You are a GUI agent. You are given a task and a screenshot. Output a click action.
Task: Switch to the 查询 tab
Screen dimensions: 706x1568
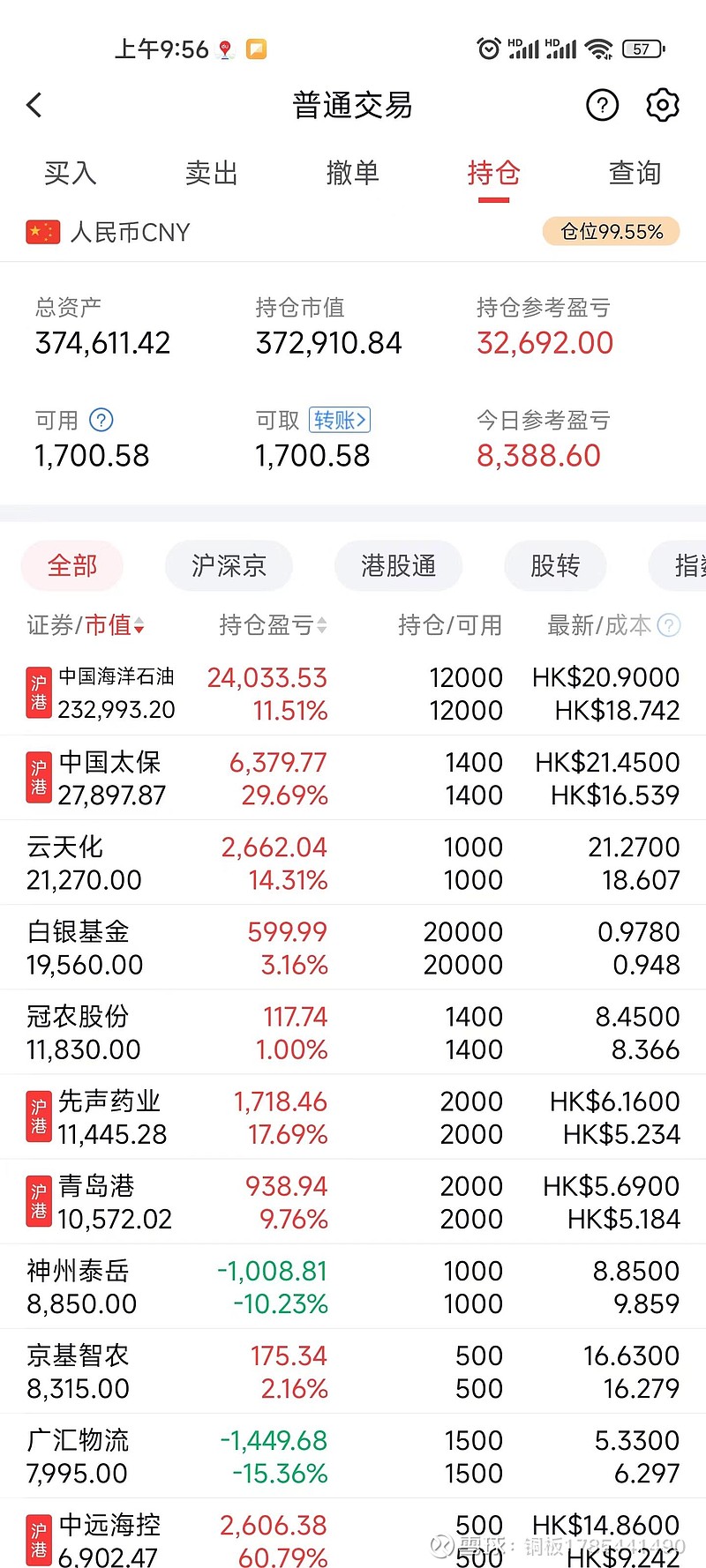[x=635, y=174]
